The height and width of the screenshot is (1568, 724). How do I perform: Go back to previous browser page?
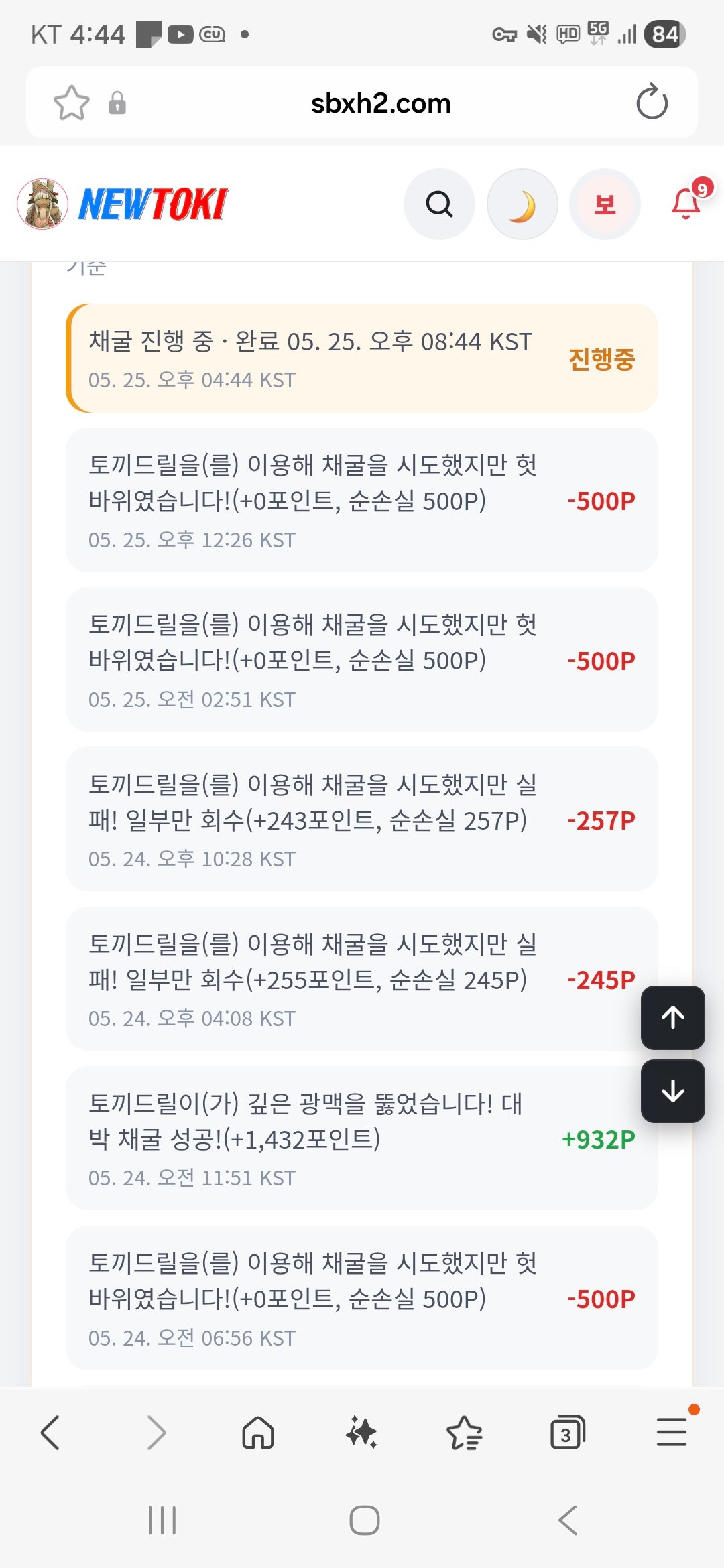click(50, 1433)
